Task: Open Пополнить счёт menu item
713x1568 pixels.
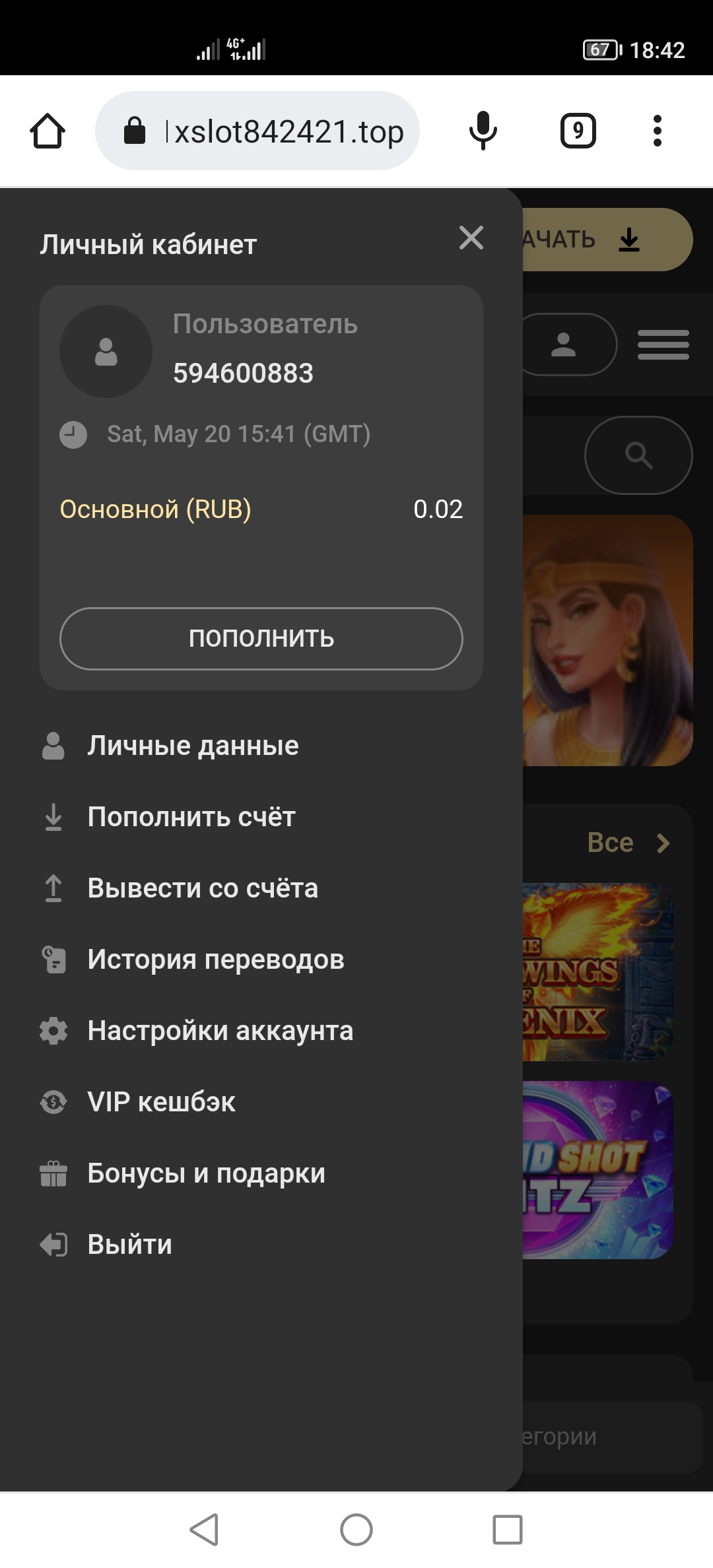Action: pos(191,817)
